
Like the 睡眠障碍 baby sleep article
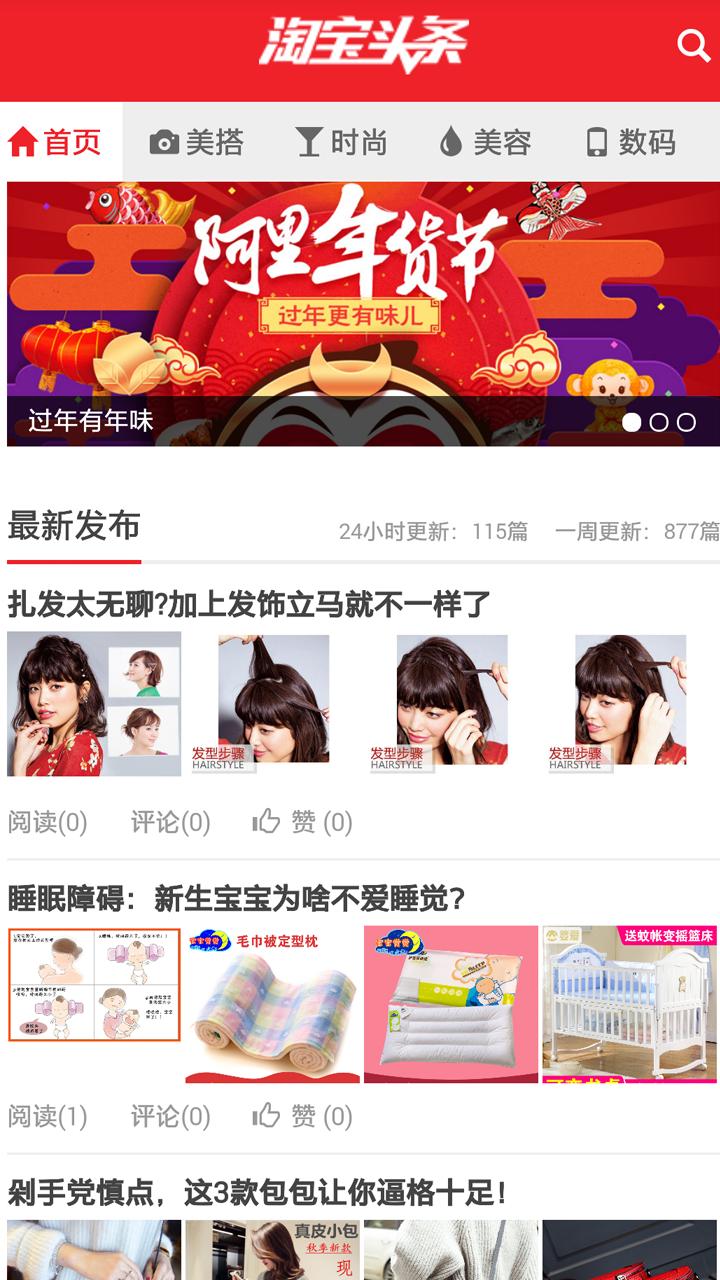[x=302, y=1116]
